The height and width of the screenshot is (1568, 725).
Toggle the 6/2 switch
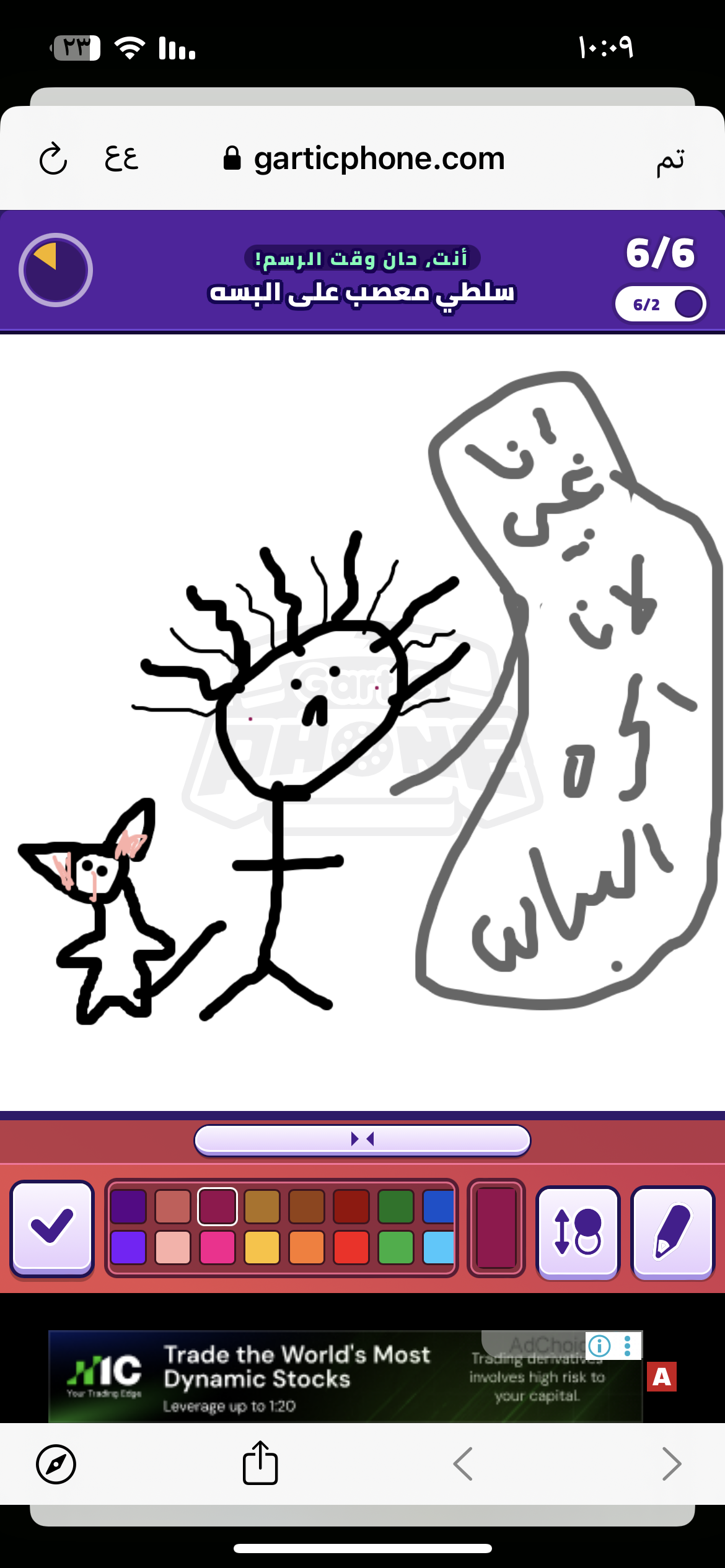(661, 304)
